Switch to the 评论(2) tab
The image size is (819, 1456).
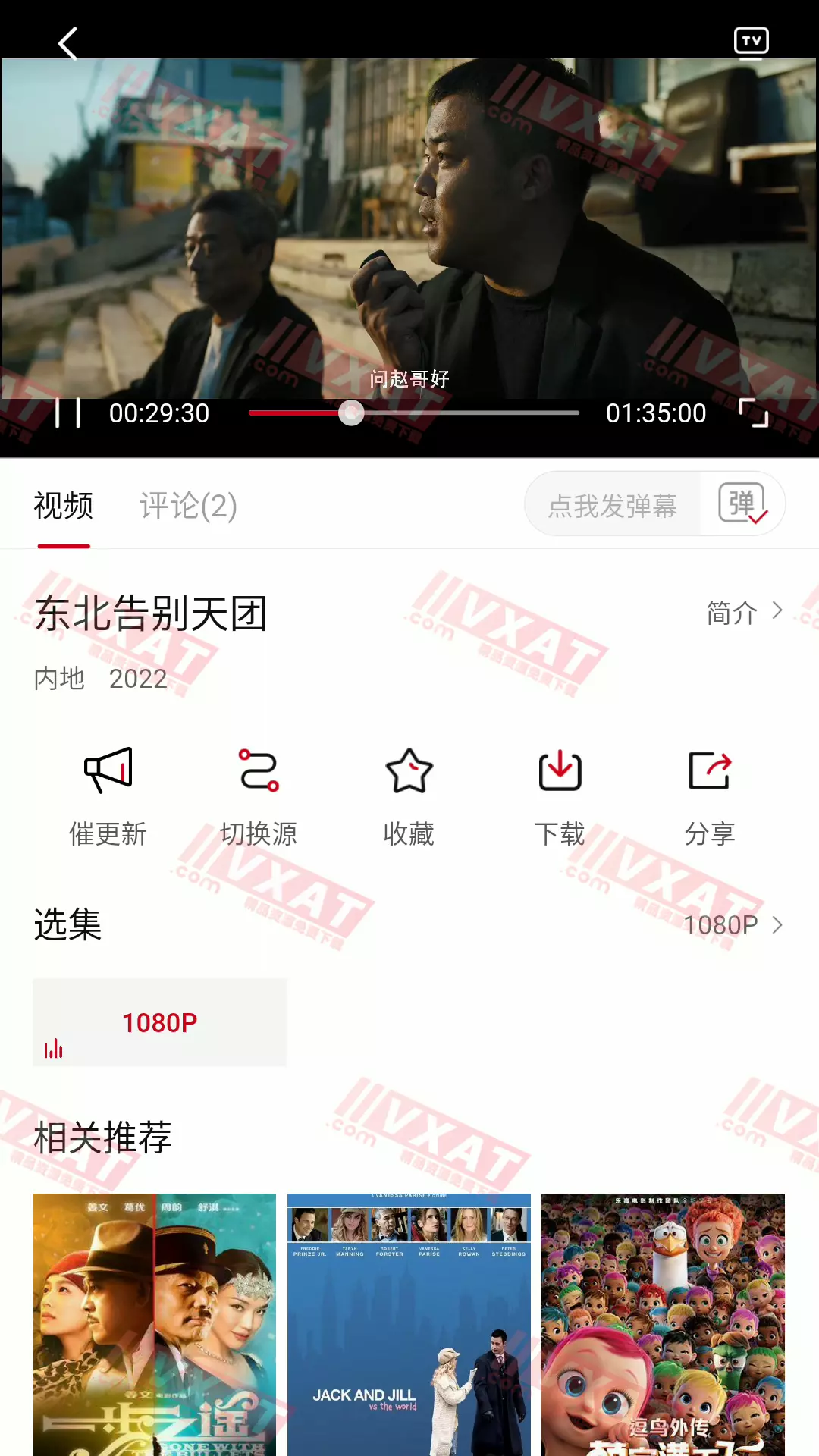coord(188,506)
